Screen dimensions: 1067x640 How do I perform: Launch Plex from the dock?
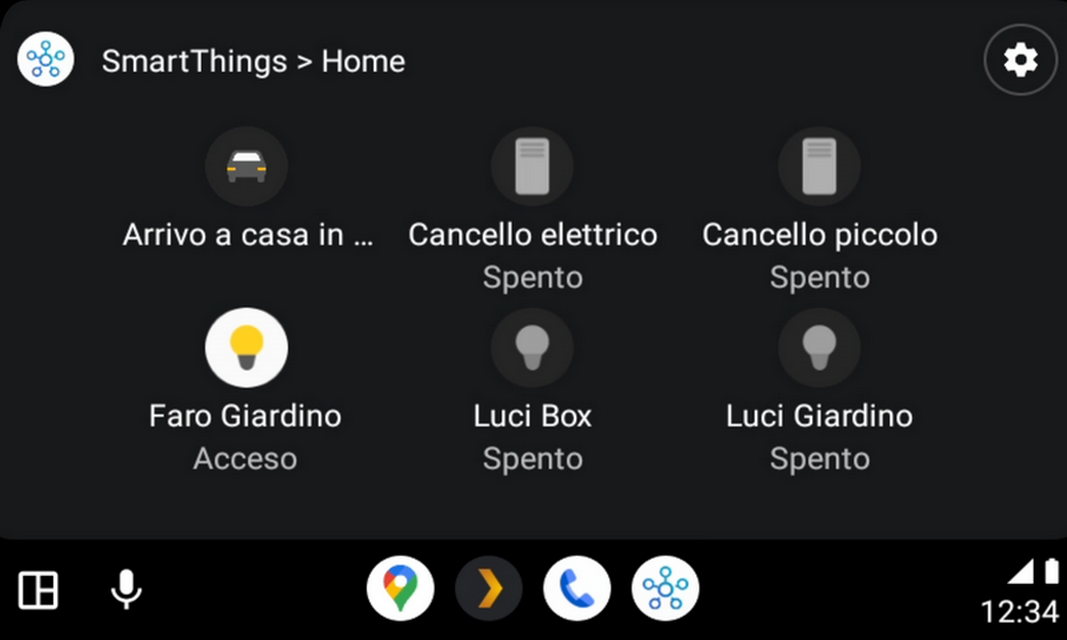tap(488, 589)
